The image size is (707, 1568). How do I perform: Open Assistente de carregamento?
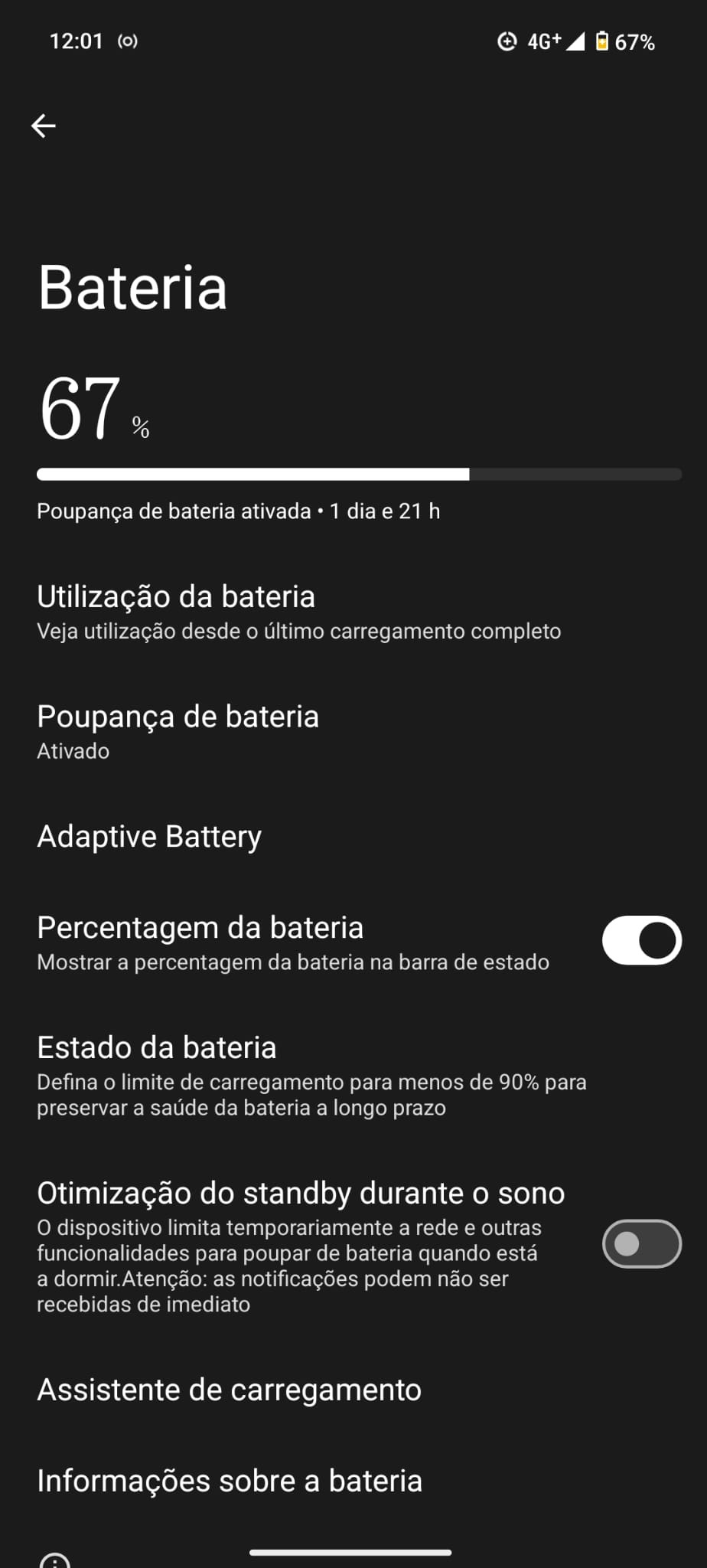click(x=229, y=1390)
